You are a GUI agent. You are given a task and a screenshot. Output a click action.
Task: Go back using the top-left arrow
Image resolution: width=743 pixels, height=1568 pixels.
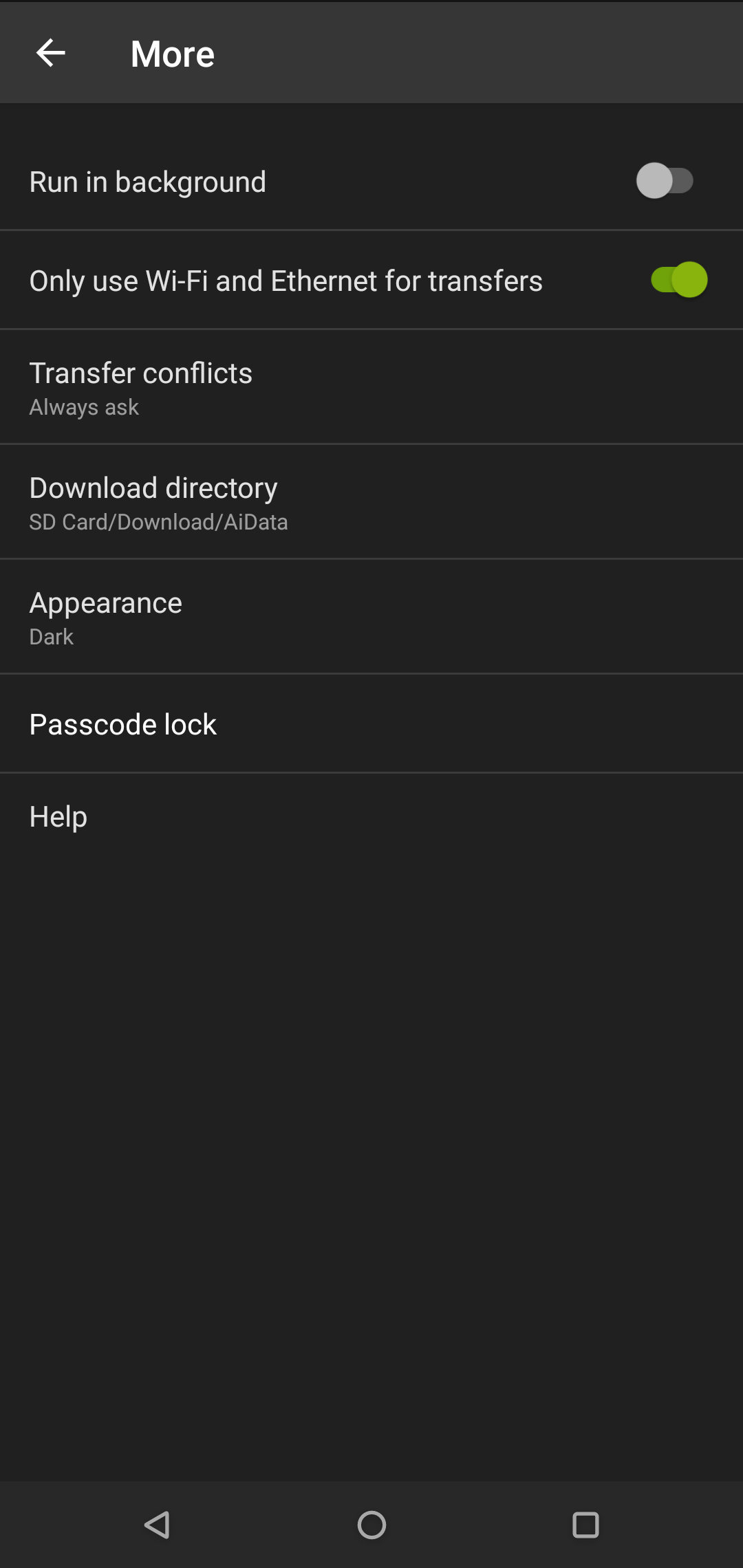(x=51, y=53)
